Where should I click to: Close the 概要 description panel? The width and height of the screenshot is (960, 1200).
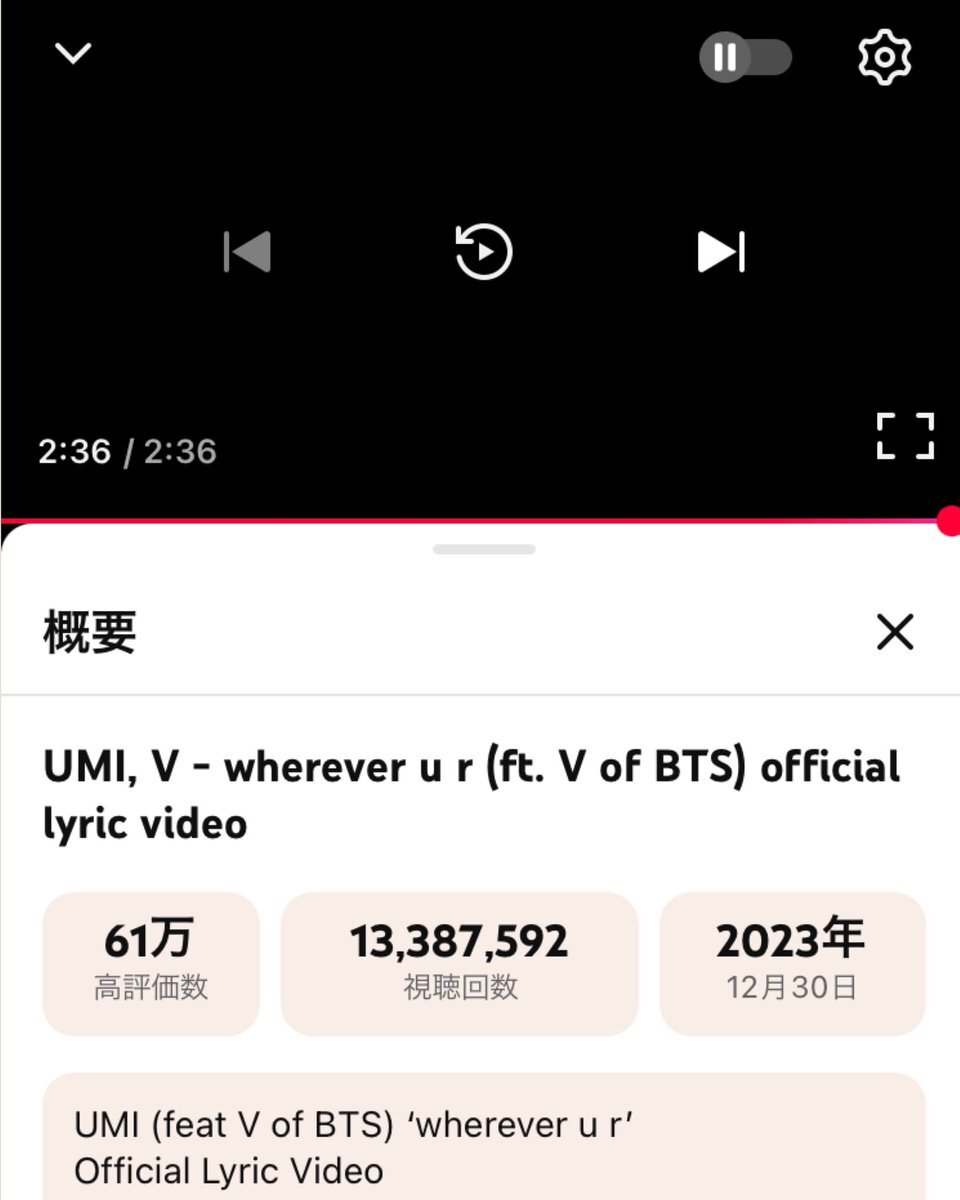(894, 632)
